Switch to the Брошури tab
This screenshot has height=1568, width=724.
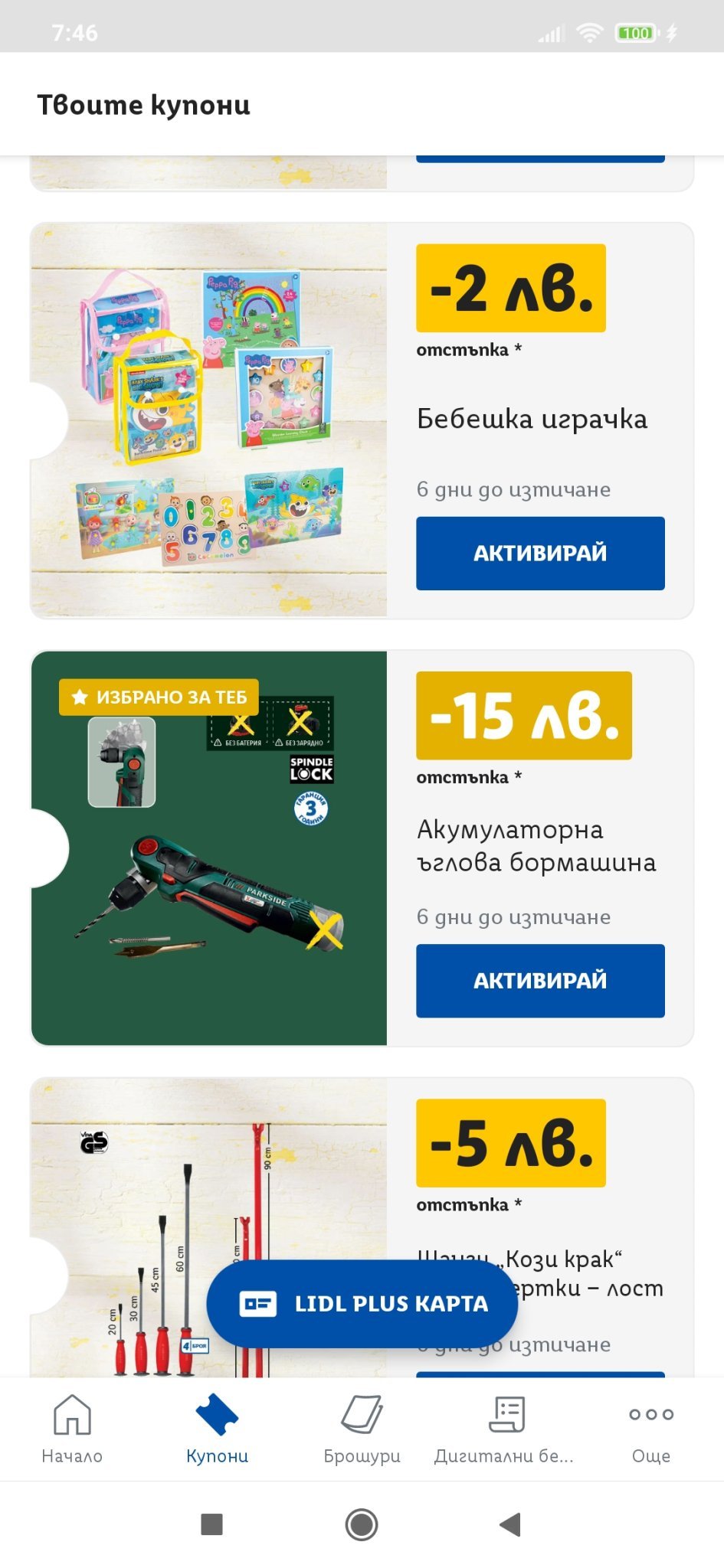click(x=362, y=1428)
